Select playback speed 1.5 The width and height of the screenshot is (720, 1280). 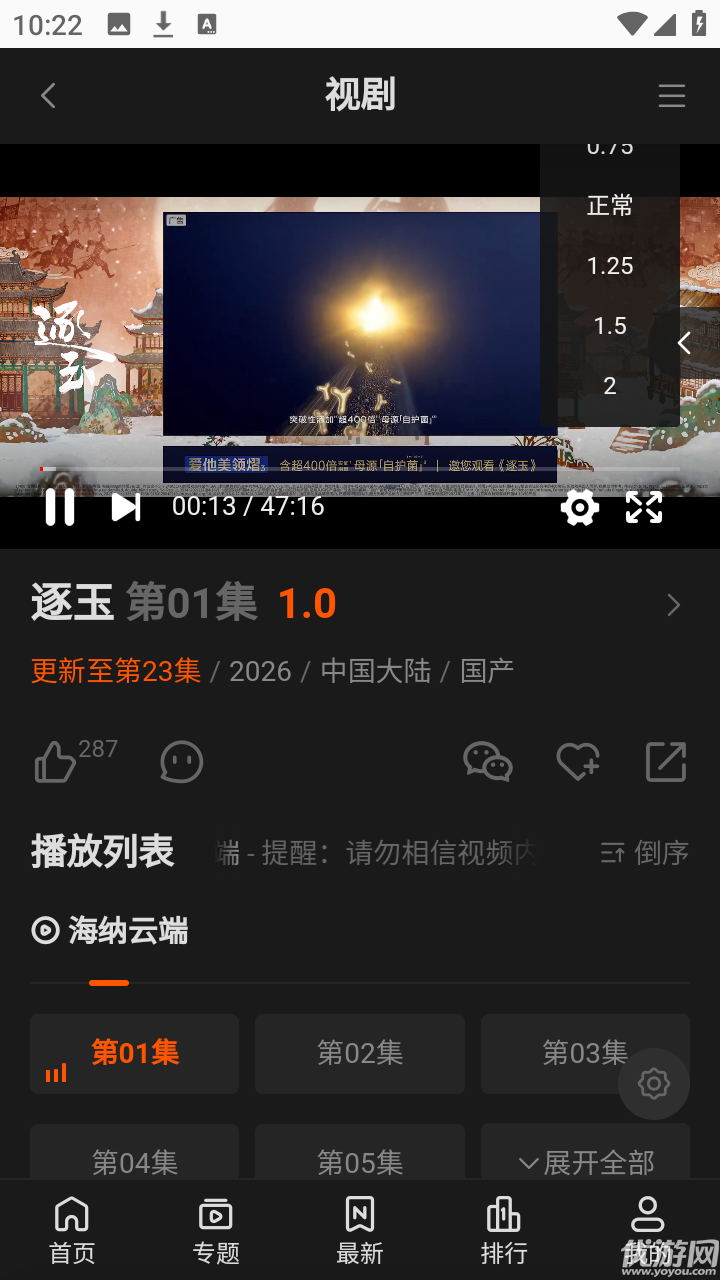pos(610,325)
